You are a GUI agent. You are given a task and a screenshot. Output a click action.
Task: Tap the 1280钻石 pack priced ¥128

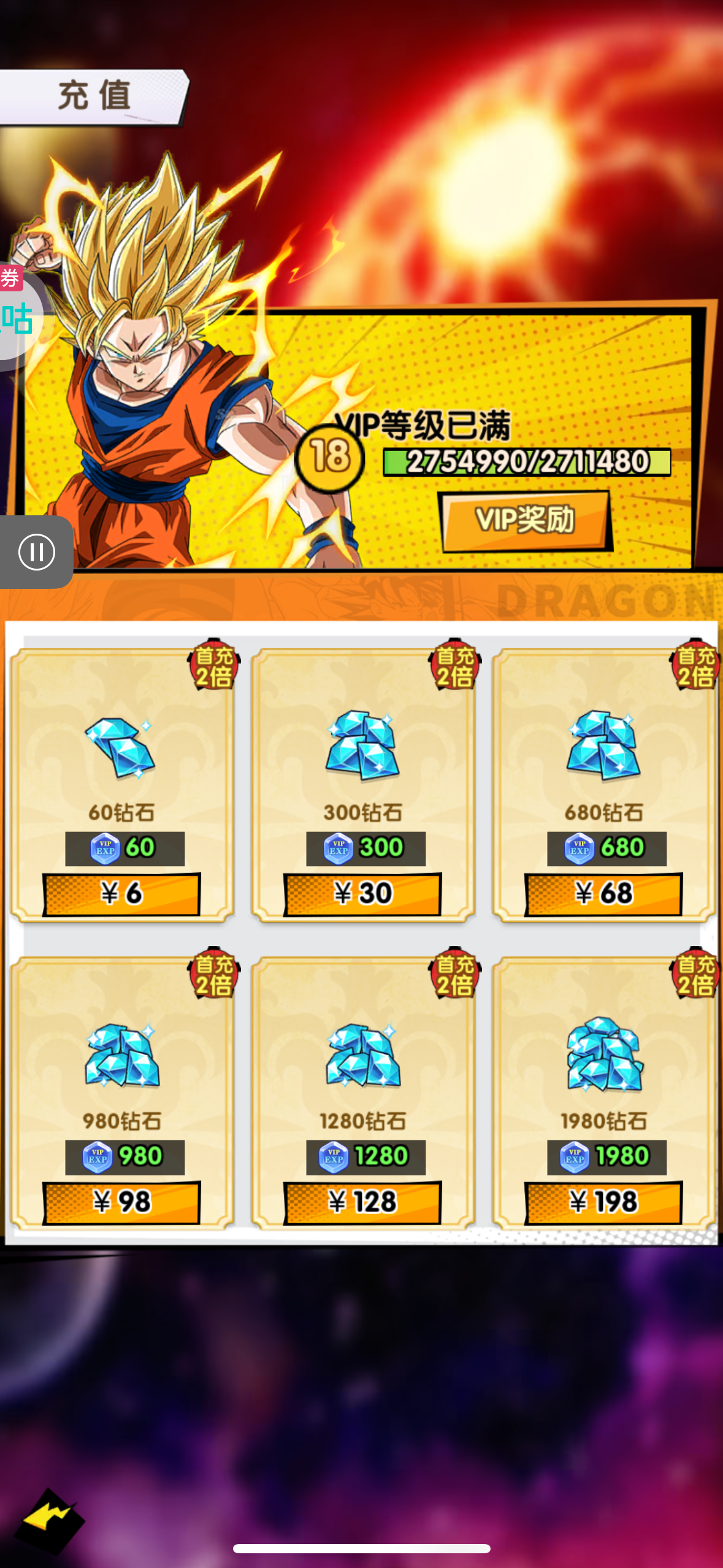362,1202
